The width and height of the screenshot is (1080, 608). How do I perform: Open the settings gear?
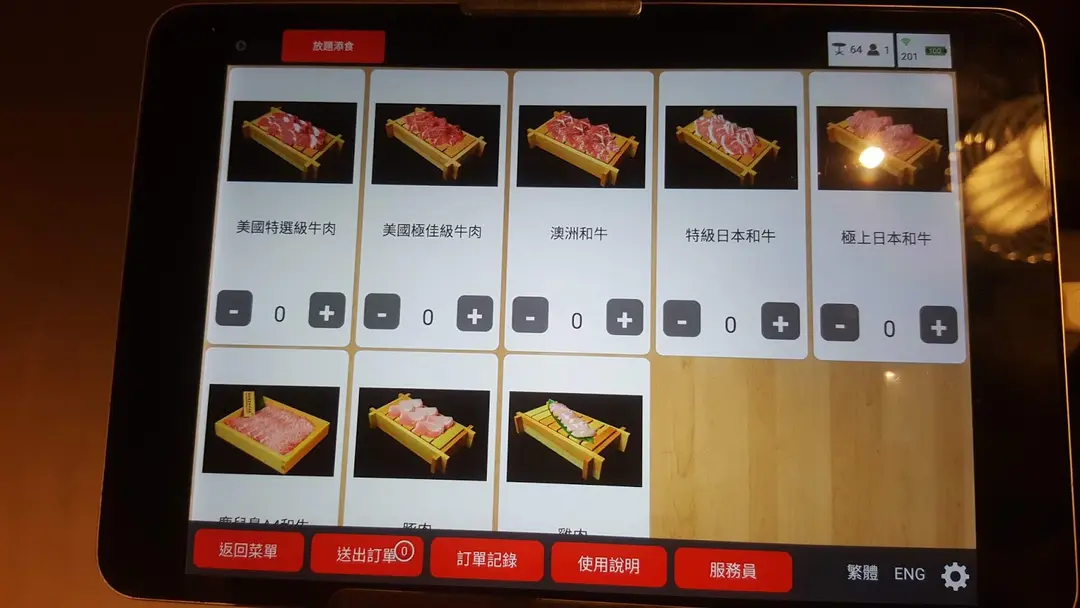pyautogui.click(x=955, y=576)
